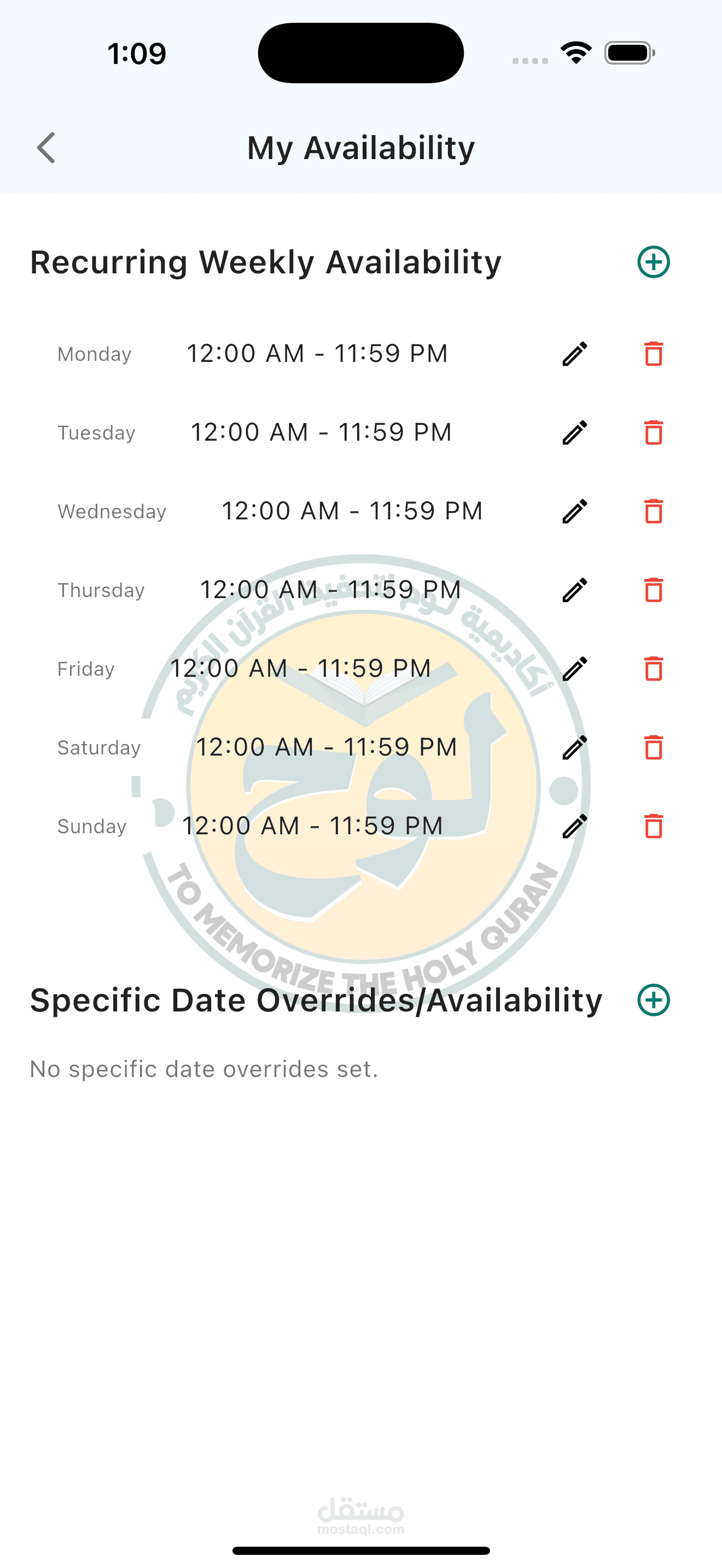Delete Friday's availability slot
The image size is (722, 1568).
point(653,669)
